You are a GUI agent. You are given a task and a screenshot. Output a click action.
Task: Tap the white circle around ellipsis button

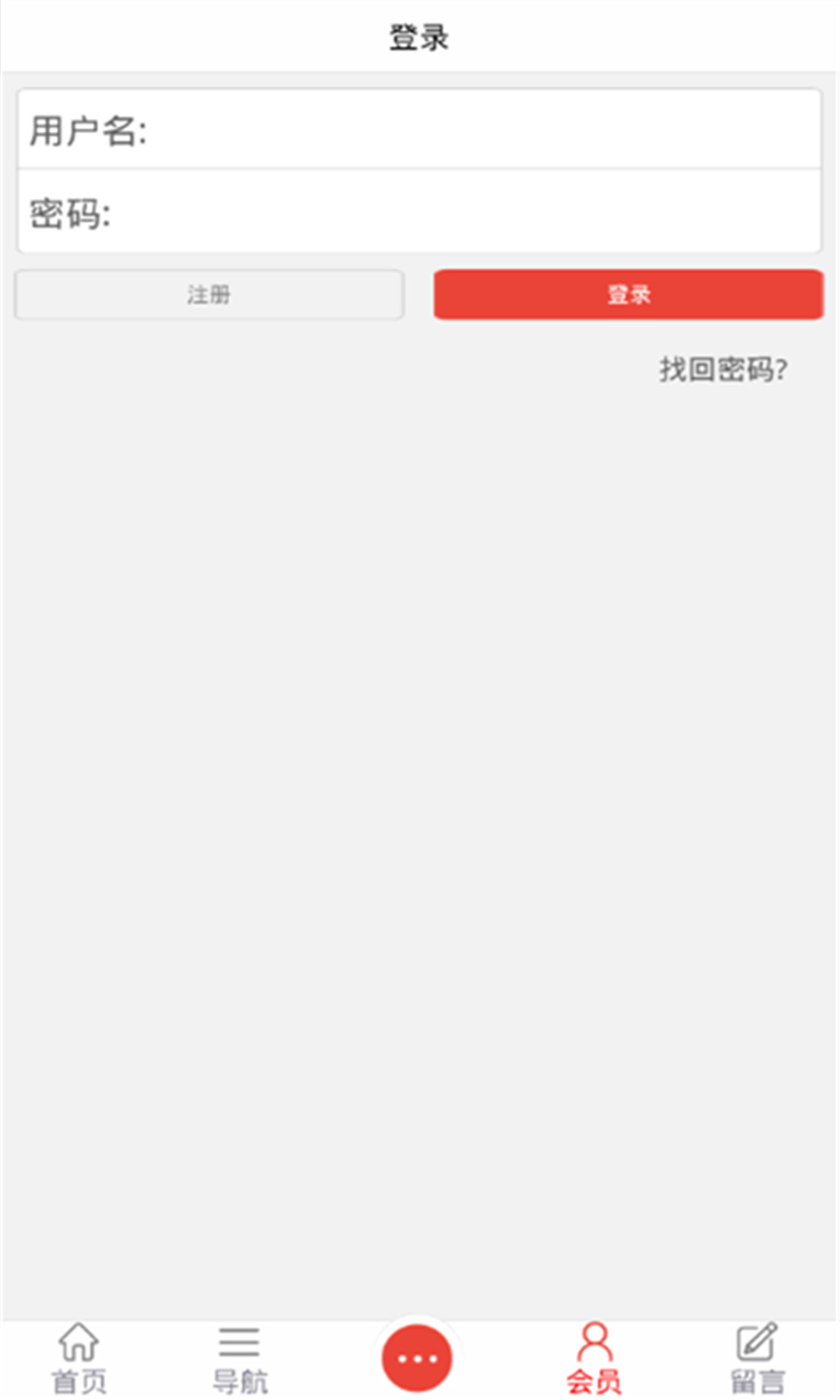(419, 1356)
